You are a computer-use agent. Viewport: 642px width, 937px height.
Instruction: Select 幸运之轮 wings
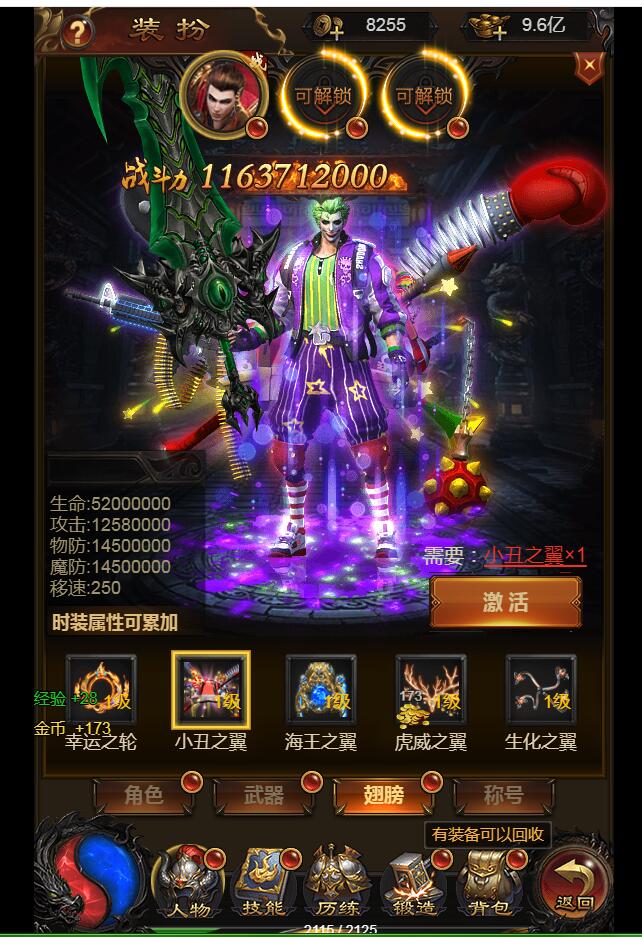point(101,690)
